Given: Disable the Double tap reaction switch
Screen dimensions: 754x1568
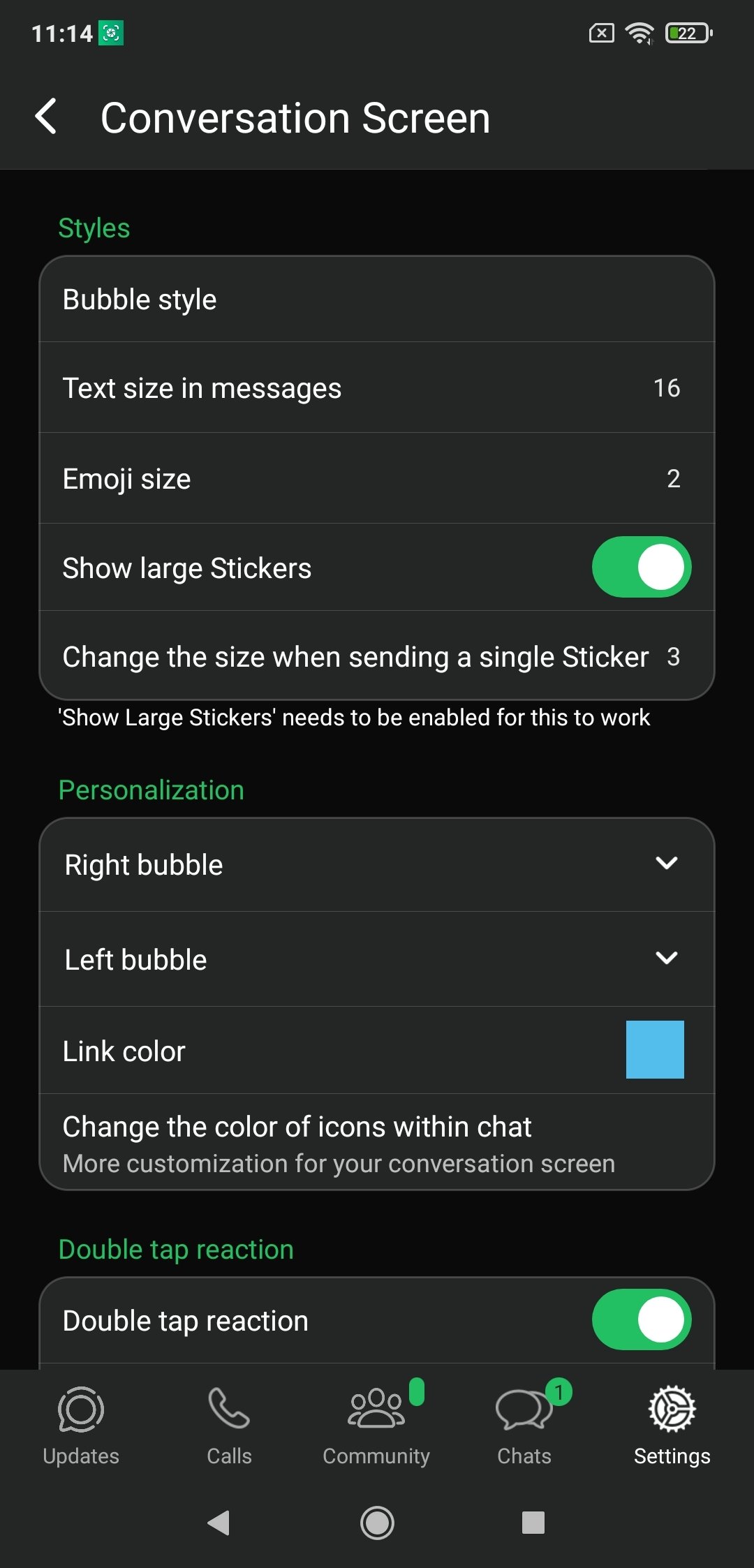Looking at the screenshot, I should 641,1319.
